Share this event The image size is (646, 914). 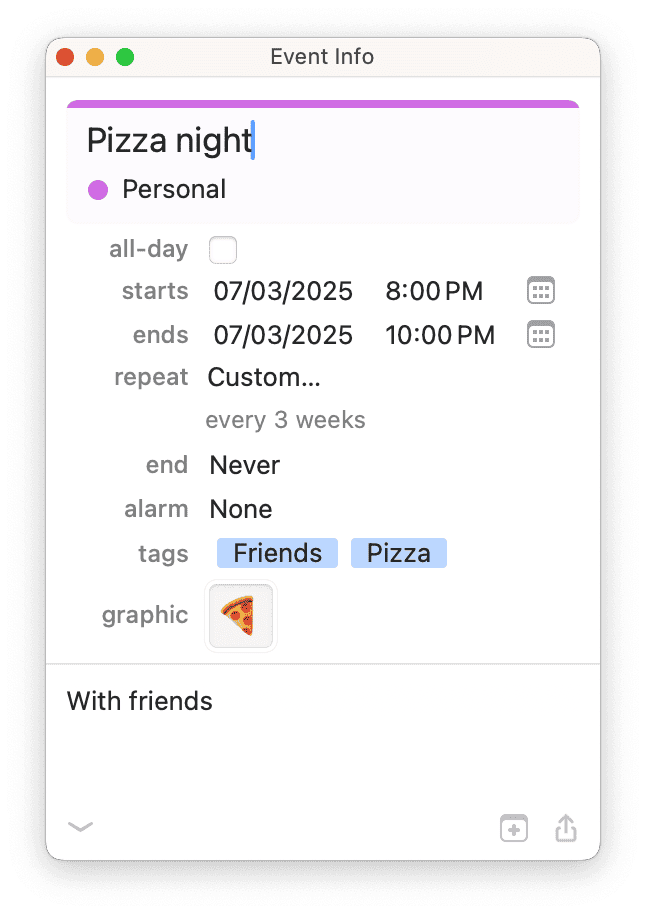tap(566, 828)
